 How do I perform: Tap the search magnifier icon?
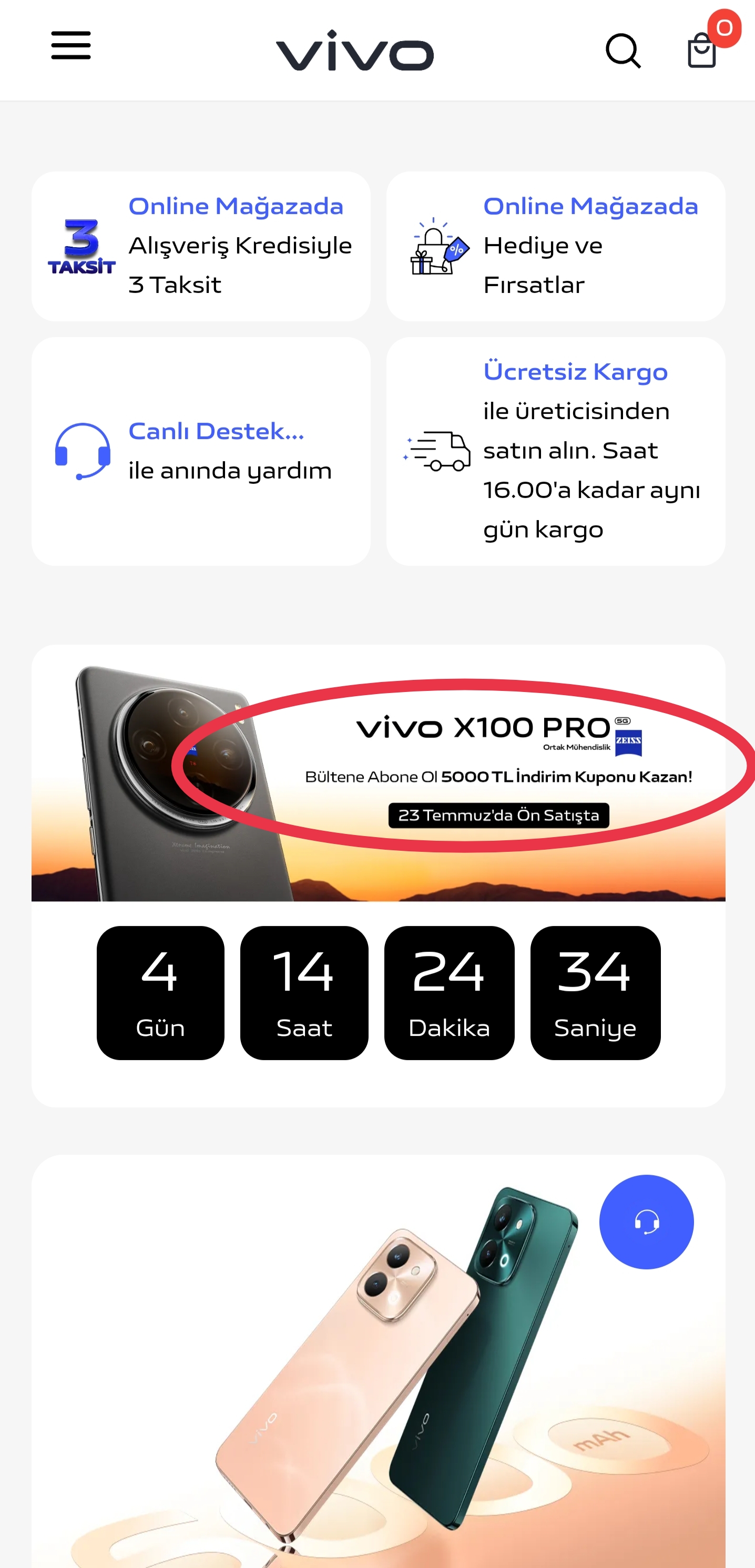(x=623, y=50)
